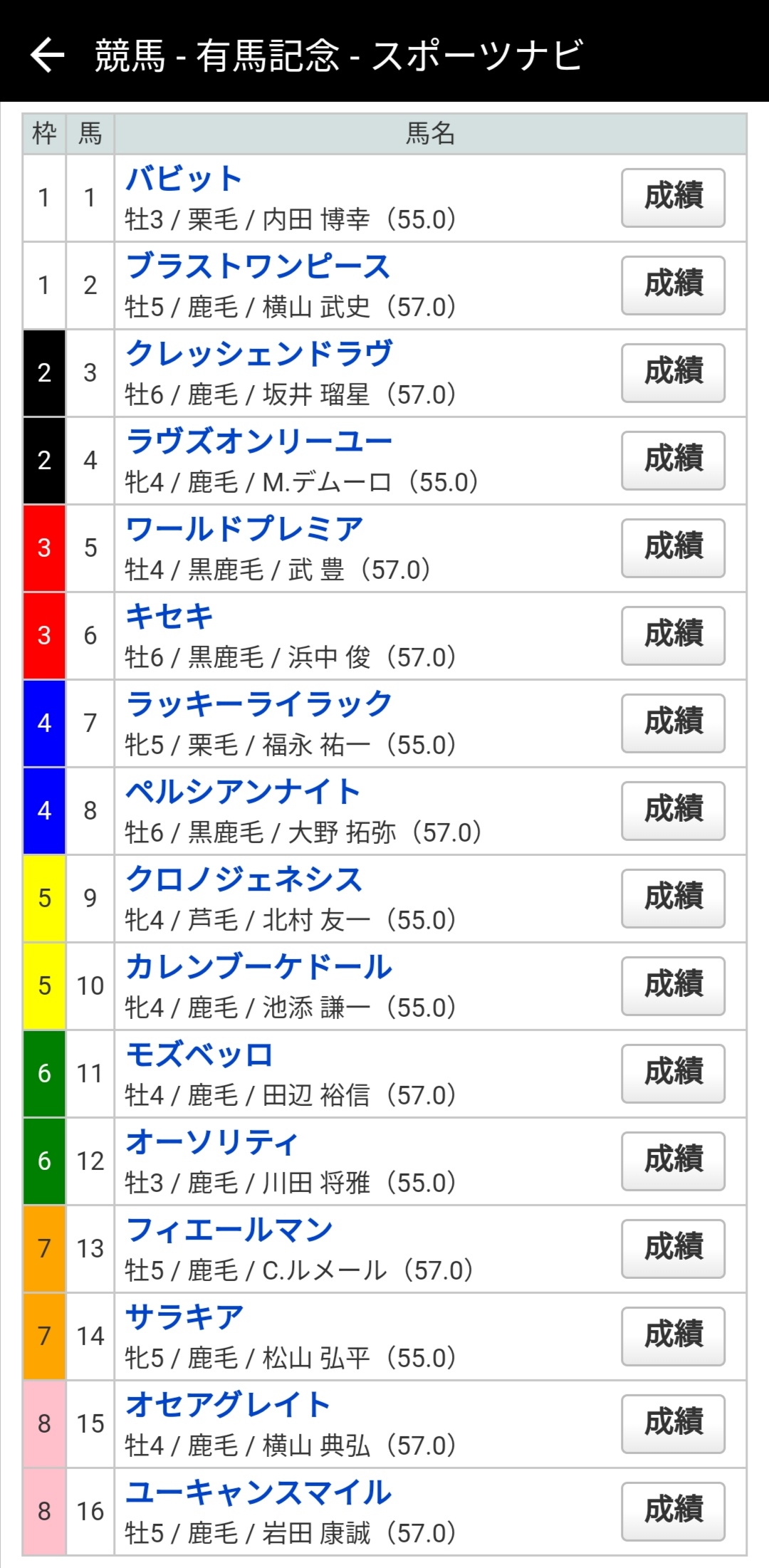Tap 成績 button for キセキ
Screen dimensions: 769x1568
[673, 635]
